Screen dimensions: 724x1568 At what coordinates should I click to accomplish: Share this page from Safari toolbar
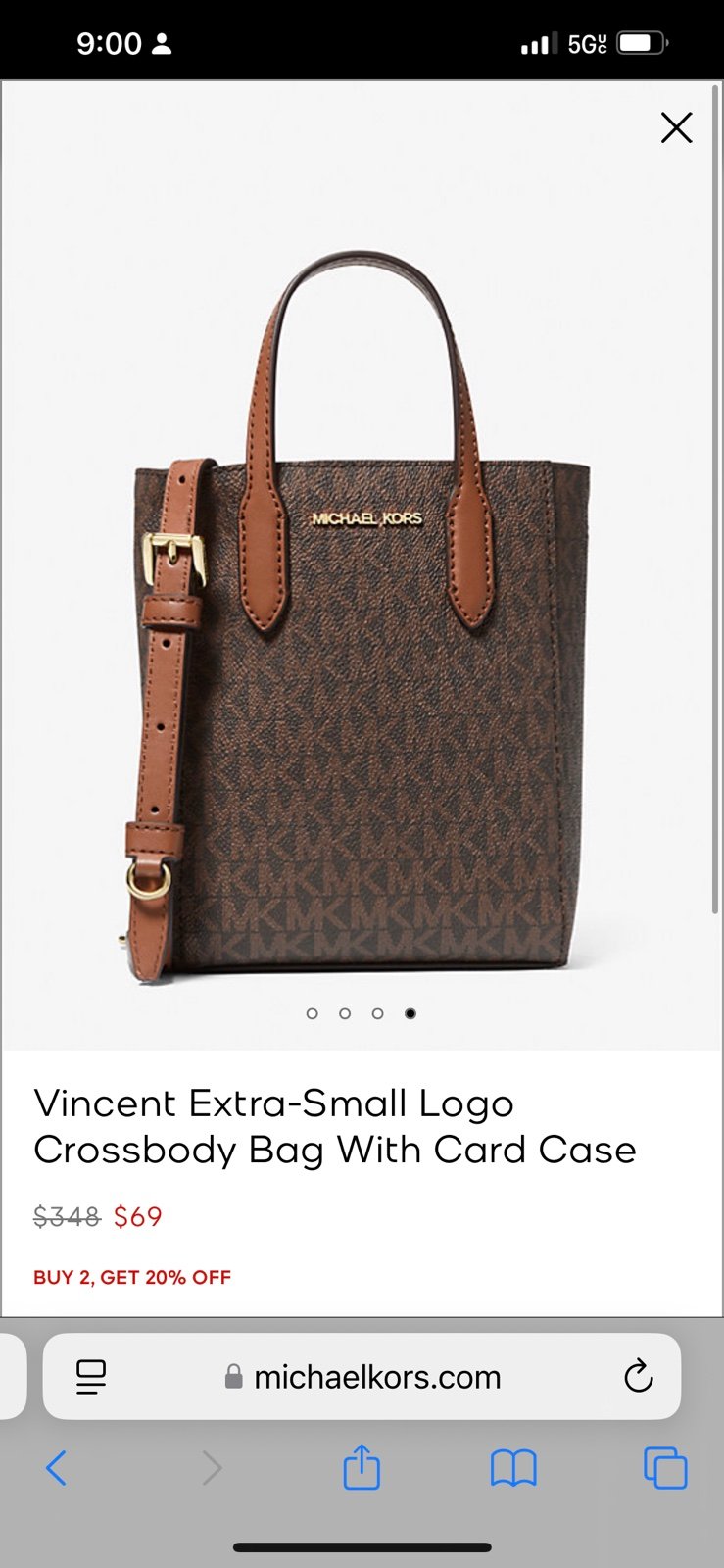tap(362, 1467)
